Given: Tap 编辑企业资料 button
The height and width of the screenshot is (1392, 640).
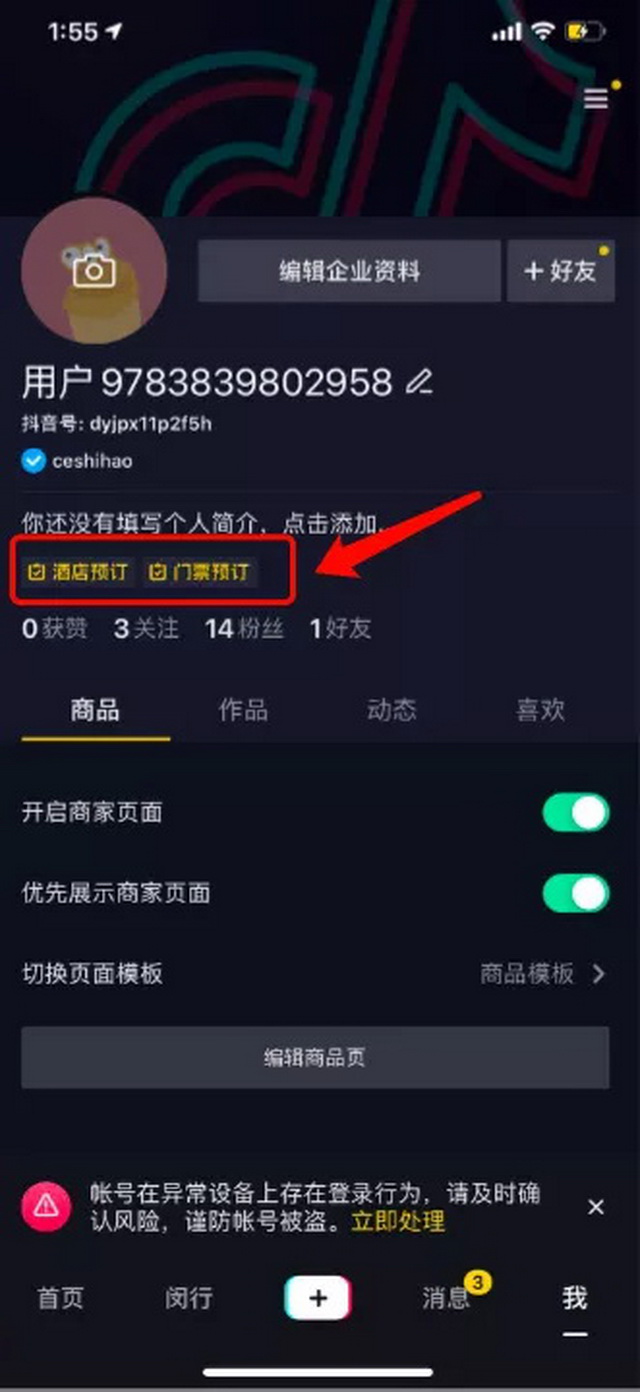Looking at the screenshot, I should coord(349,271).
